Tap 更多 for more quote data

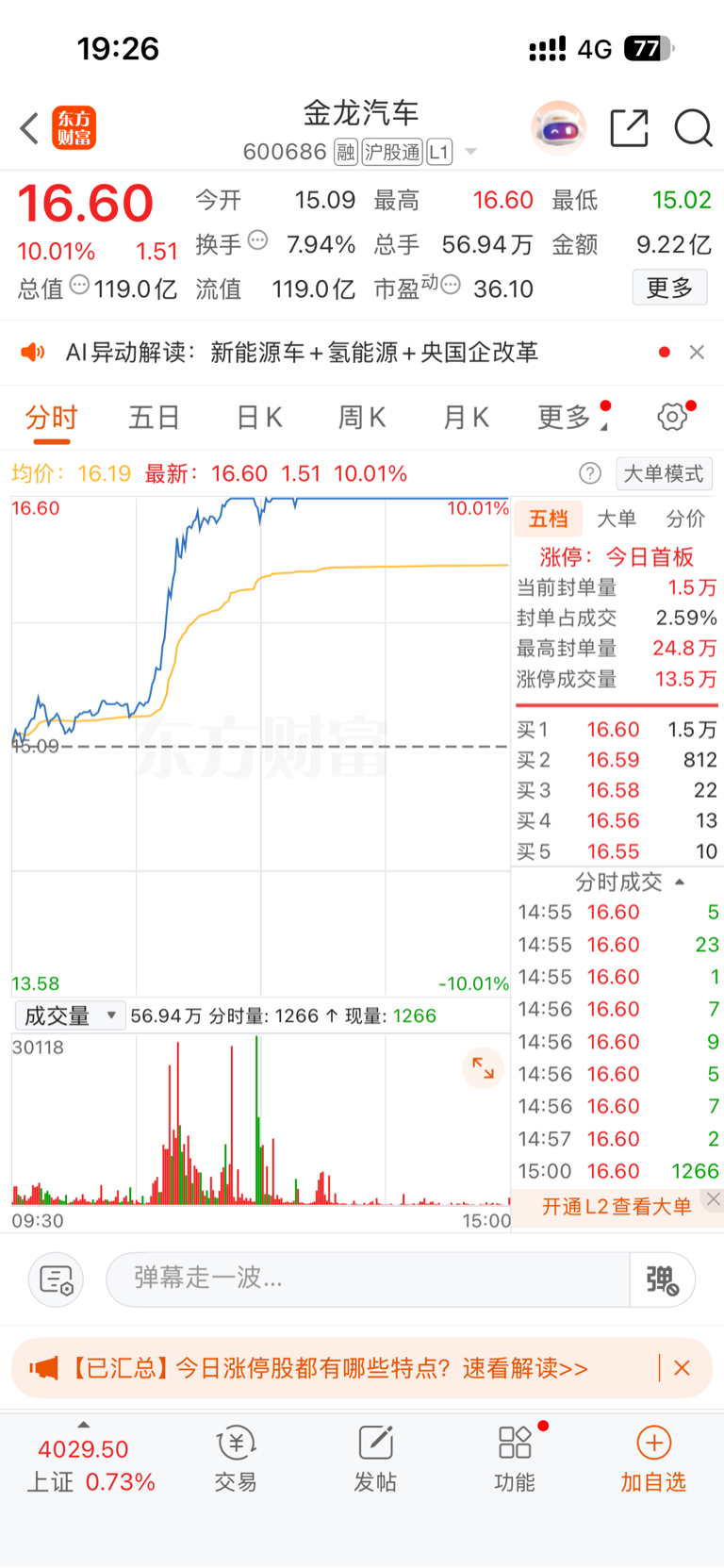(x=669, y=288)
